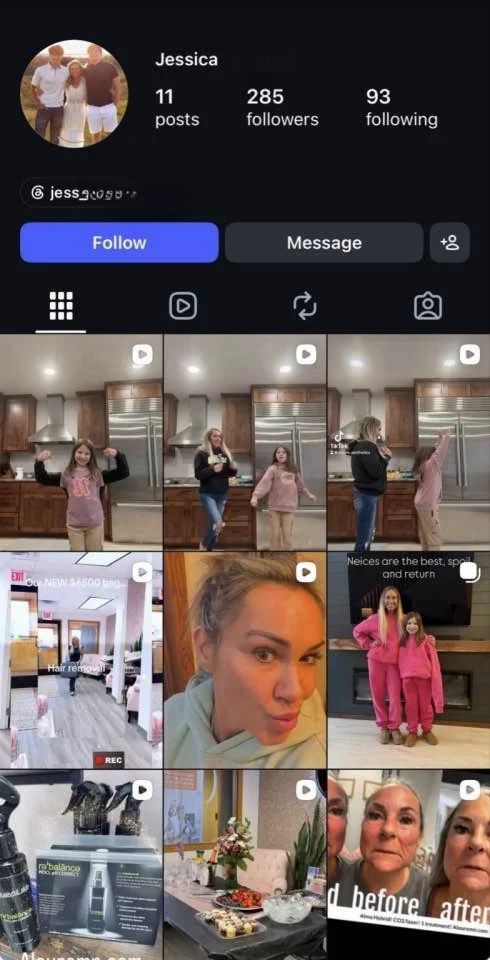Open the Threads handle link
The width and height of the screenshot is (490, 960).
[83, 193]
